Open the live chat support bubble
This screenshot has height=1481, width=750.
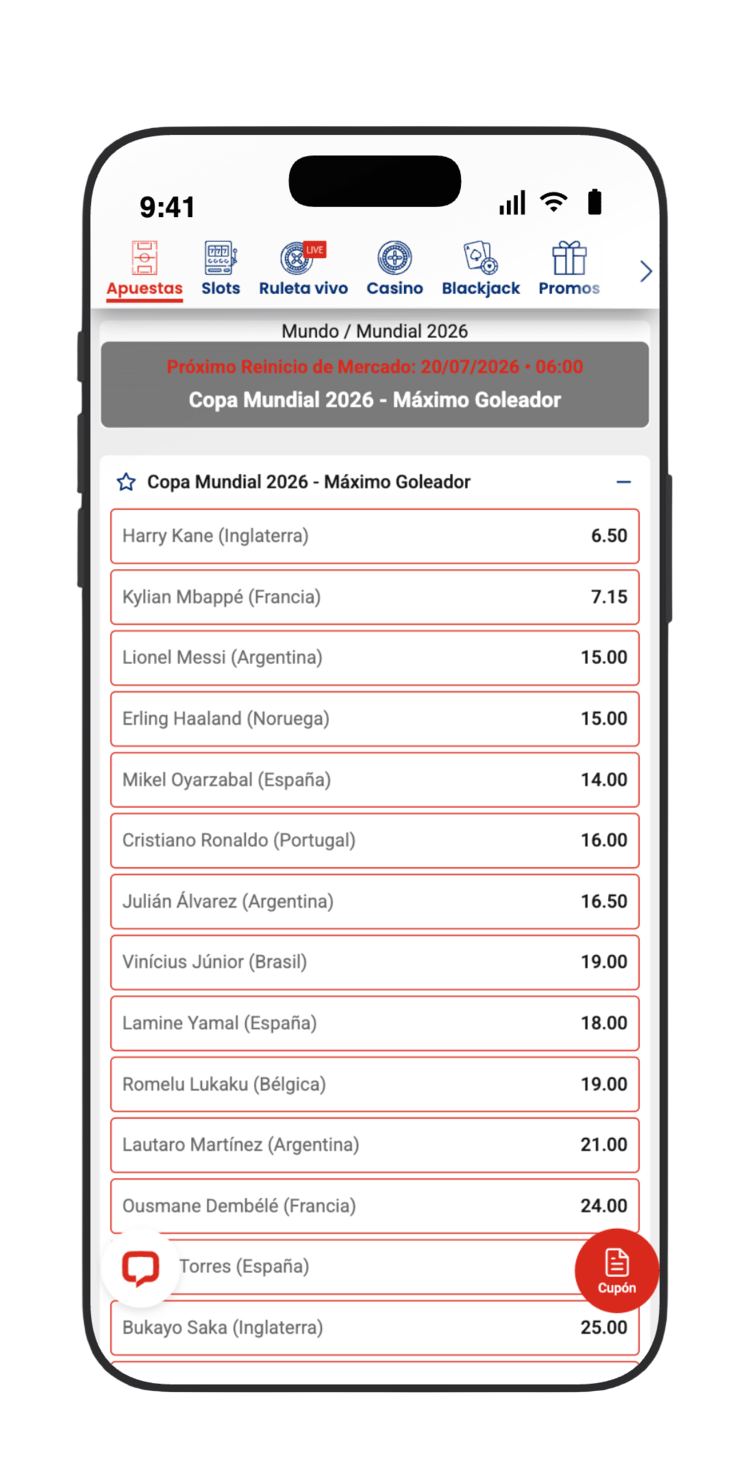point(141,1268)
